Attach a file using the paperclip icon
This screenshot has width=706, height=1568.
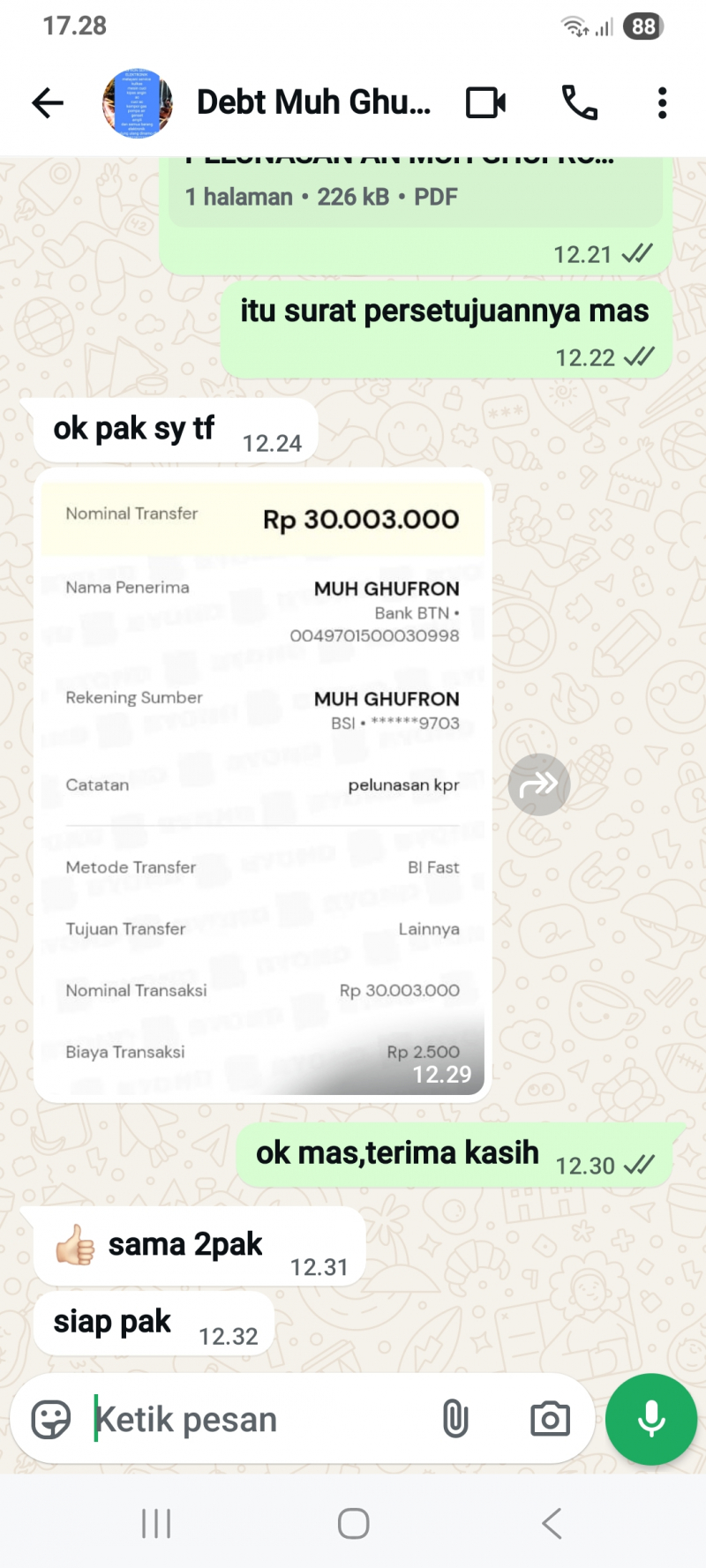pyautogui.click(x=456, y=1419)
